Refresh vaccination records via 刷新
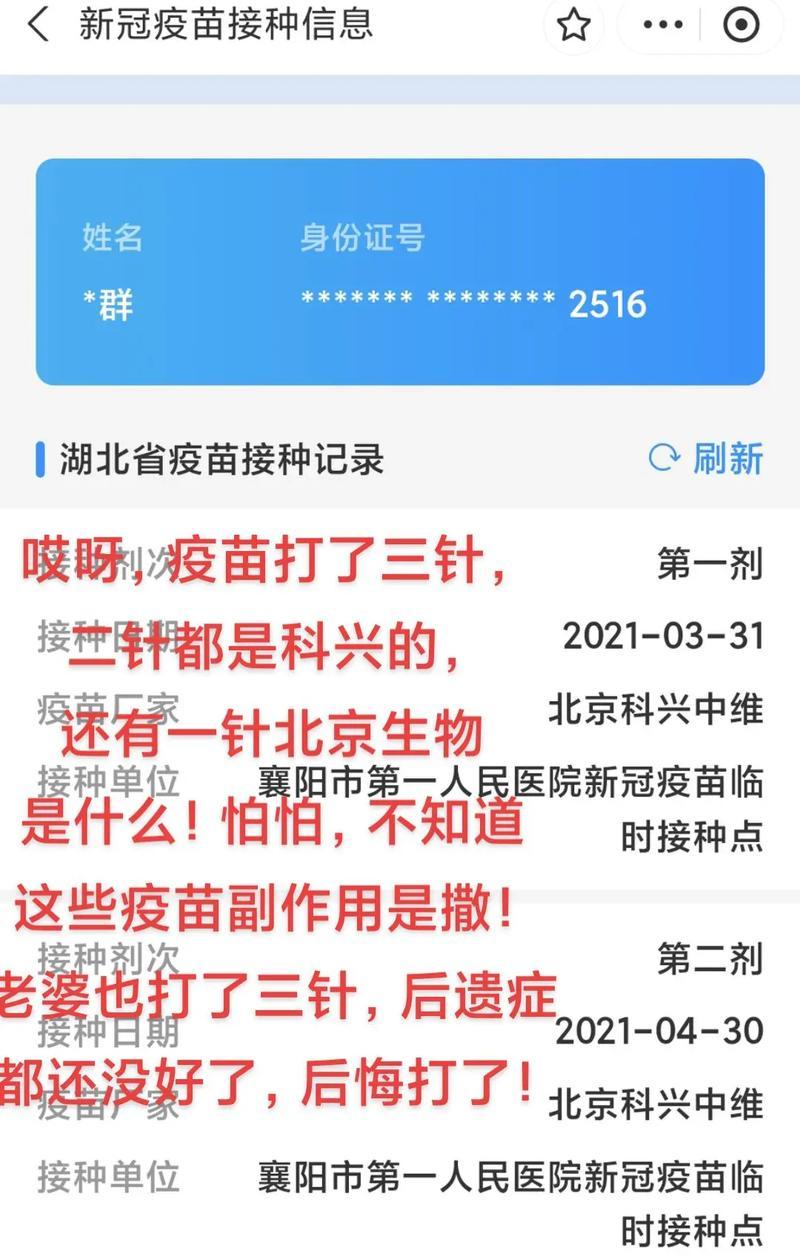Image resolution: width=800 pixels, height=1260 pixels. click(x=708, y=459)
